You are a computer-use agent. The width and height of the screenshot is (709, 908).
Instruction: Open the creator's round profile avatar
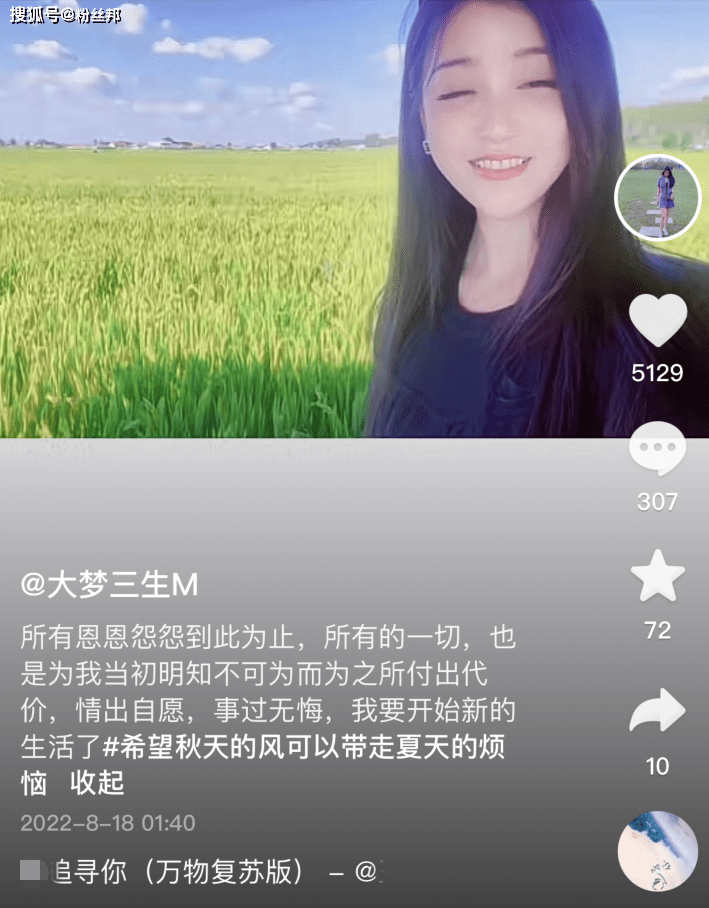(657, 197)
